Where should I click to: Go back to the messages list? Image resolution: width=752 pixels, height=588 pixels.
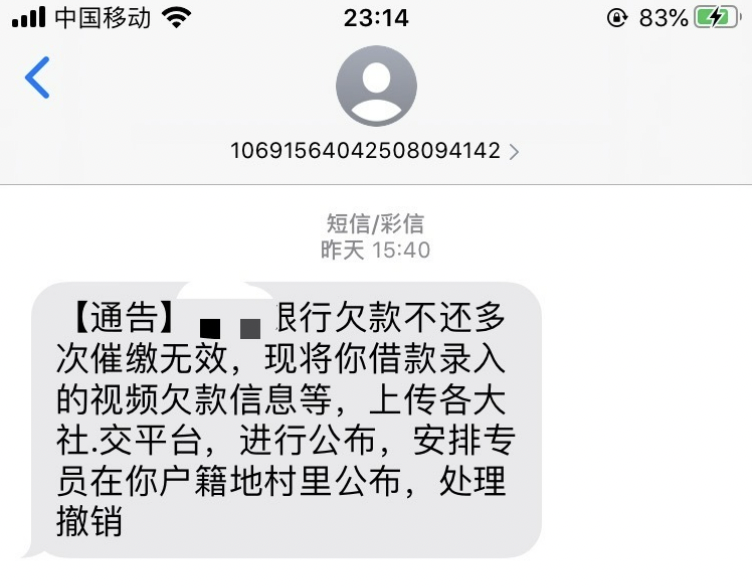tap(37, 78)
